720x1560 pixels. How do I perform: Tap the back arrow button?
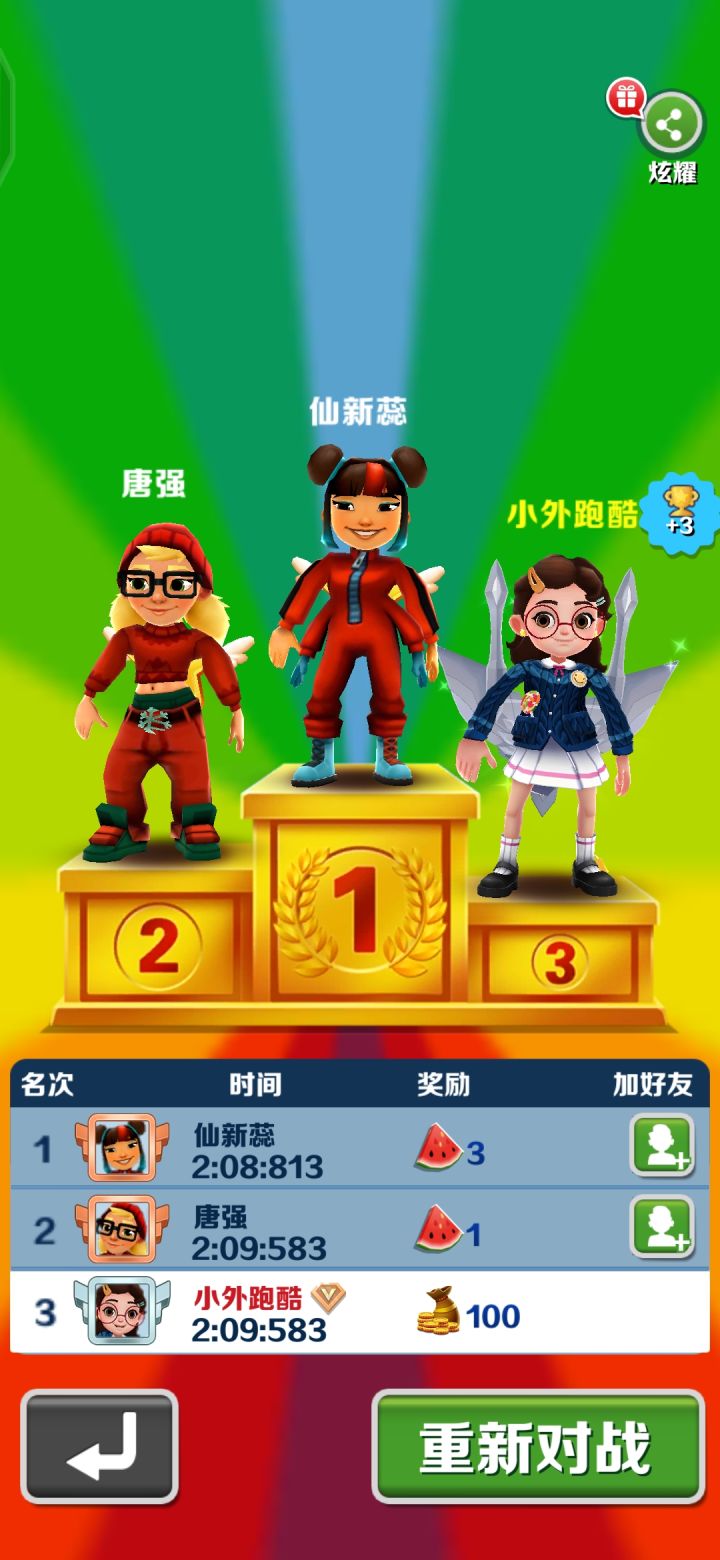(x=97, y=1450)
